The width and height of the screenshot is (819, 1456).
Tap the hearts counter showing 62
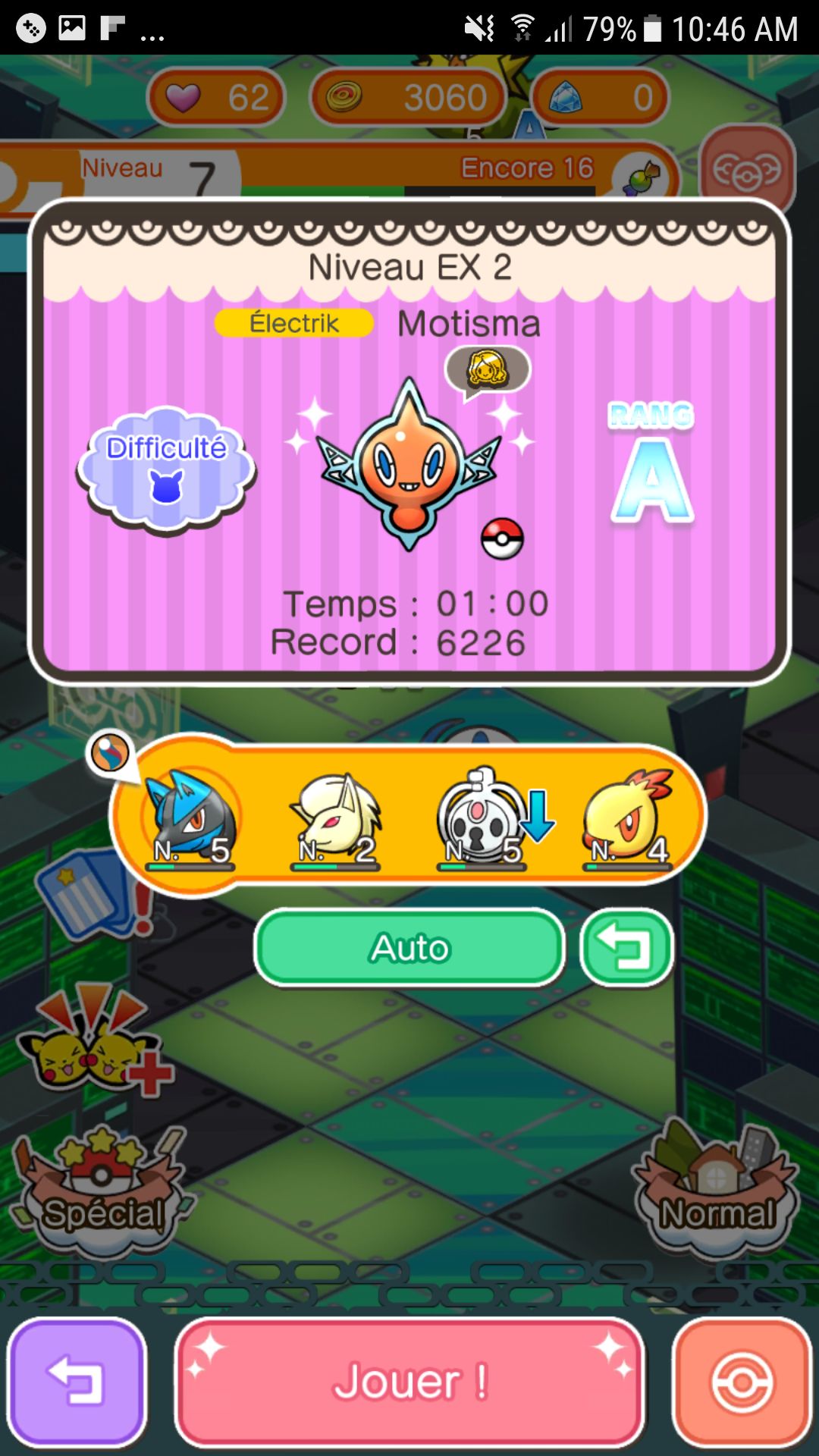(216, 97)
